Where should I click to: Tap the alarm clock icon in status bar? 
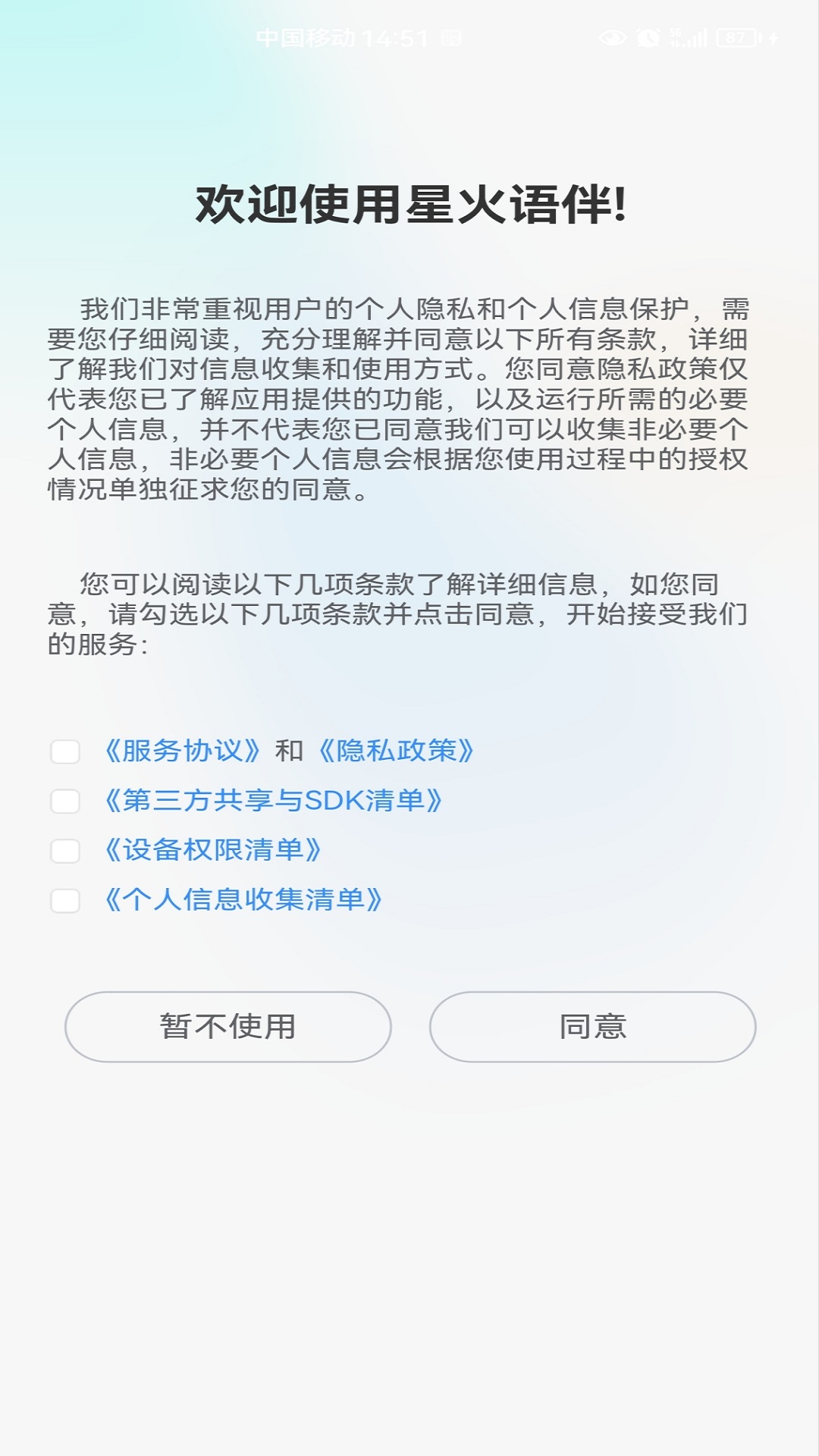coord(647,36)
